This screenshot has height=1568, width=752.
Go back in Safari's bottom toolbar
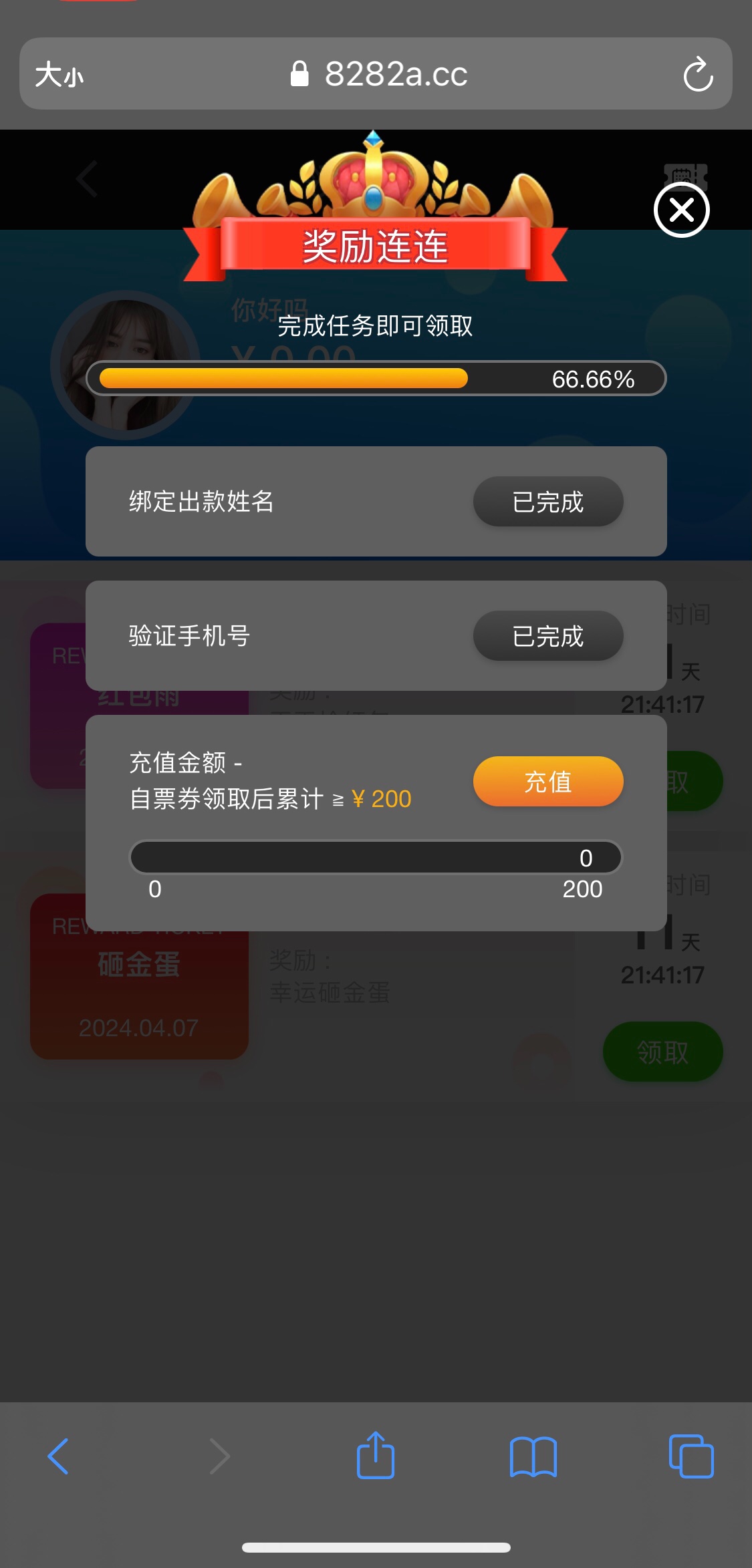coord(58,1456)
